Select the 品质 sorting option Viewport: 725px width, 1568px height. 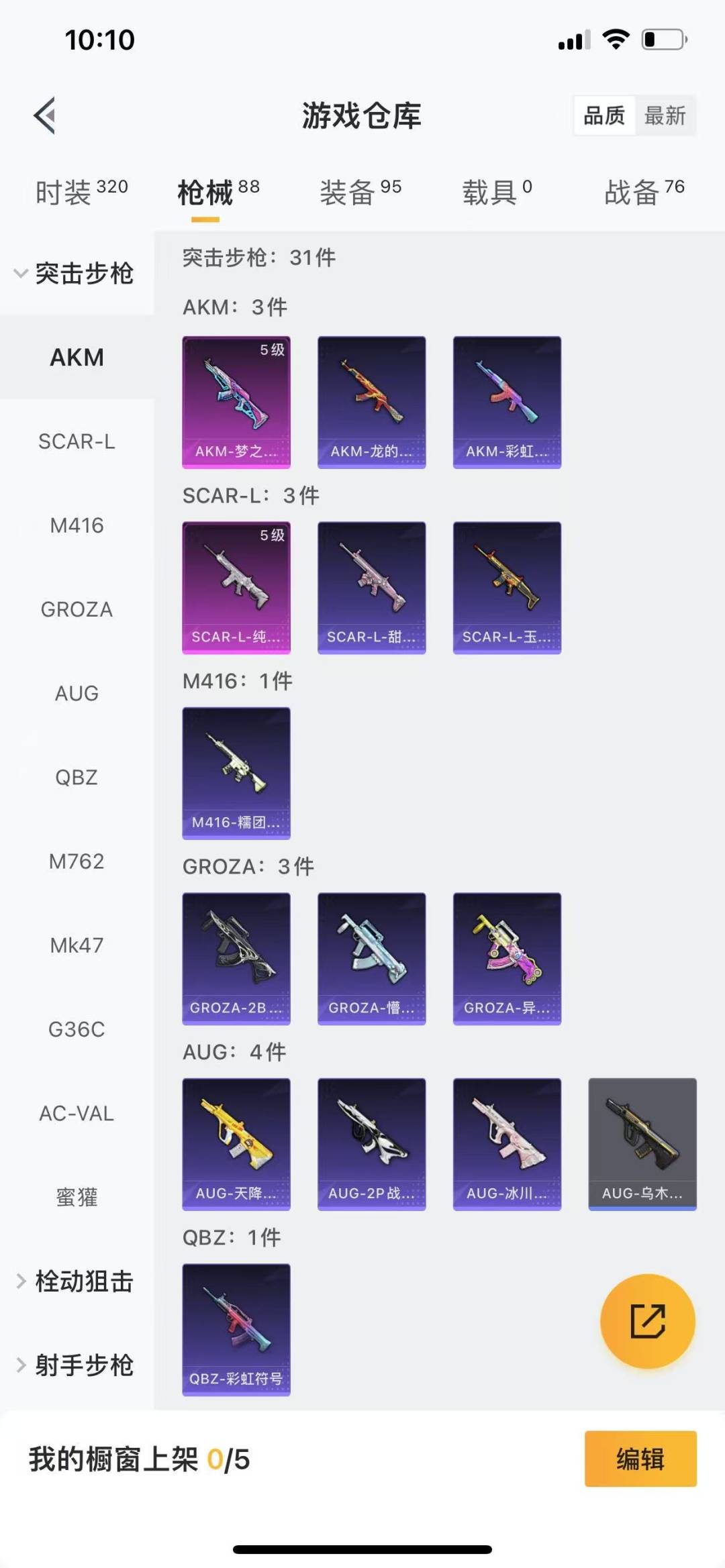tap(604, 115)
